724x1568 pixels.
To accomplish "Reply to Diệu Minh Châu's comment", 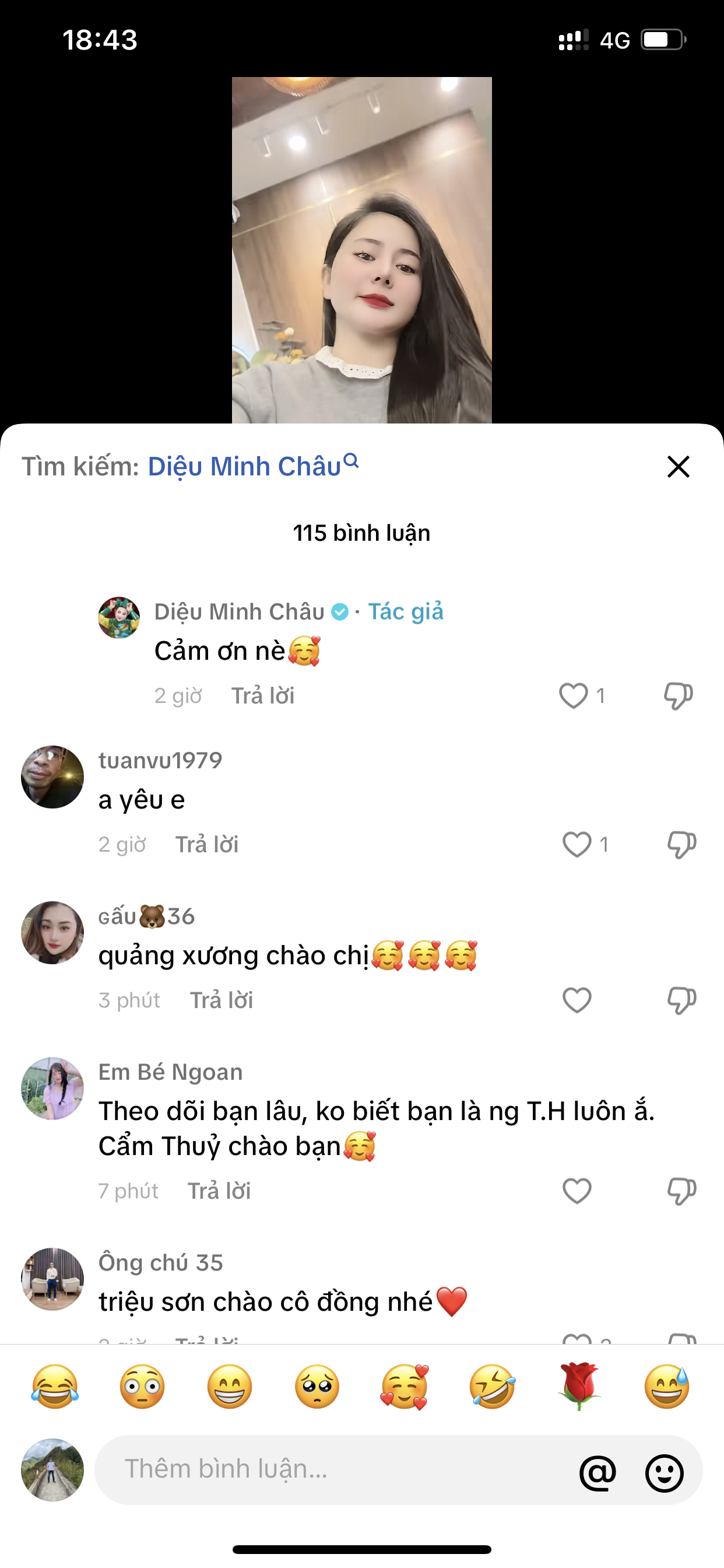I will point(262,696).
